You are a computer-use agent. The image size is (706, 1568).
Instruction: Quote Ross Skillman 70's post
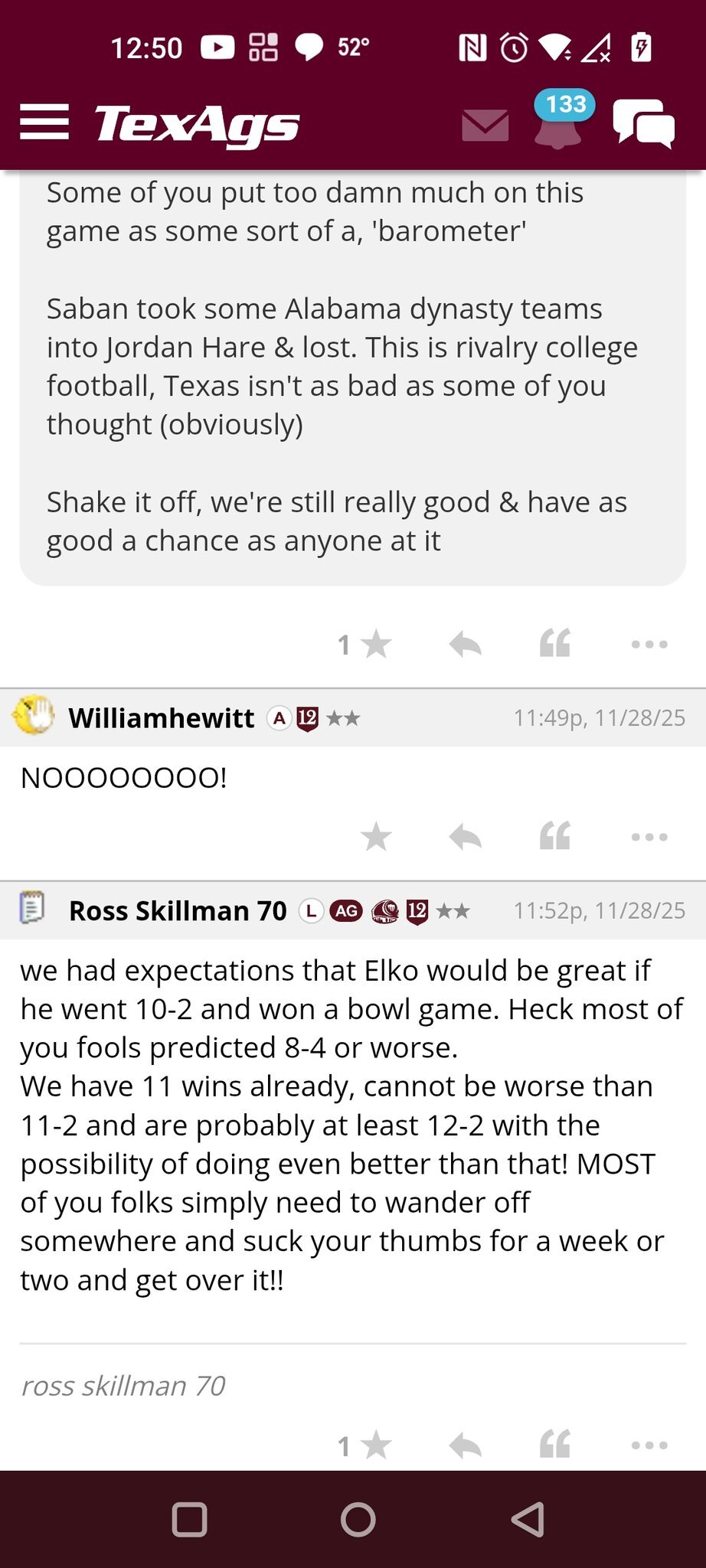[x=555, y=1445]
